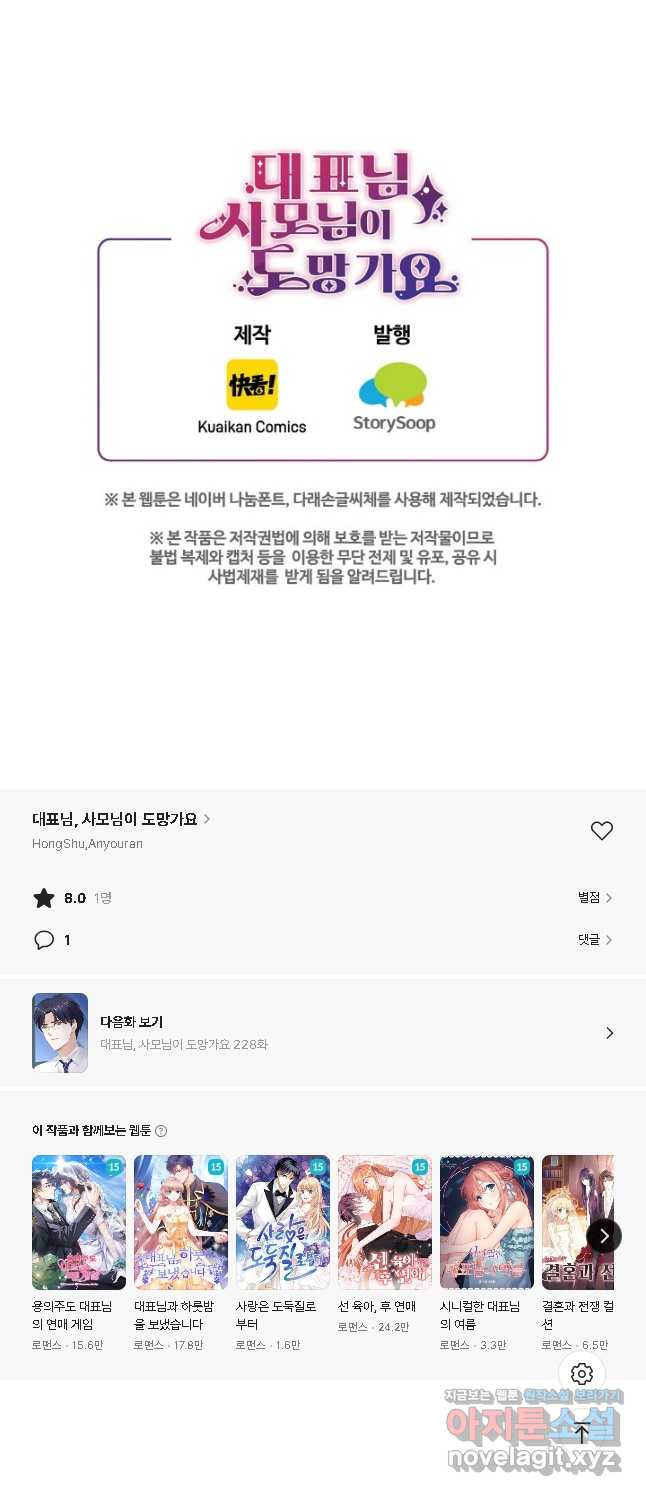The height and width of the screenshot is (1496, 646).
Task: Show more recommended webtoons with the arrow
Action: click(604, 1236)
